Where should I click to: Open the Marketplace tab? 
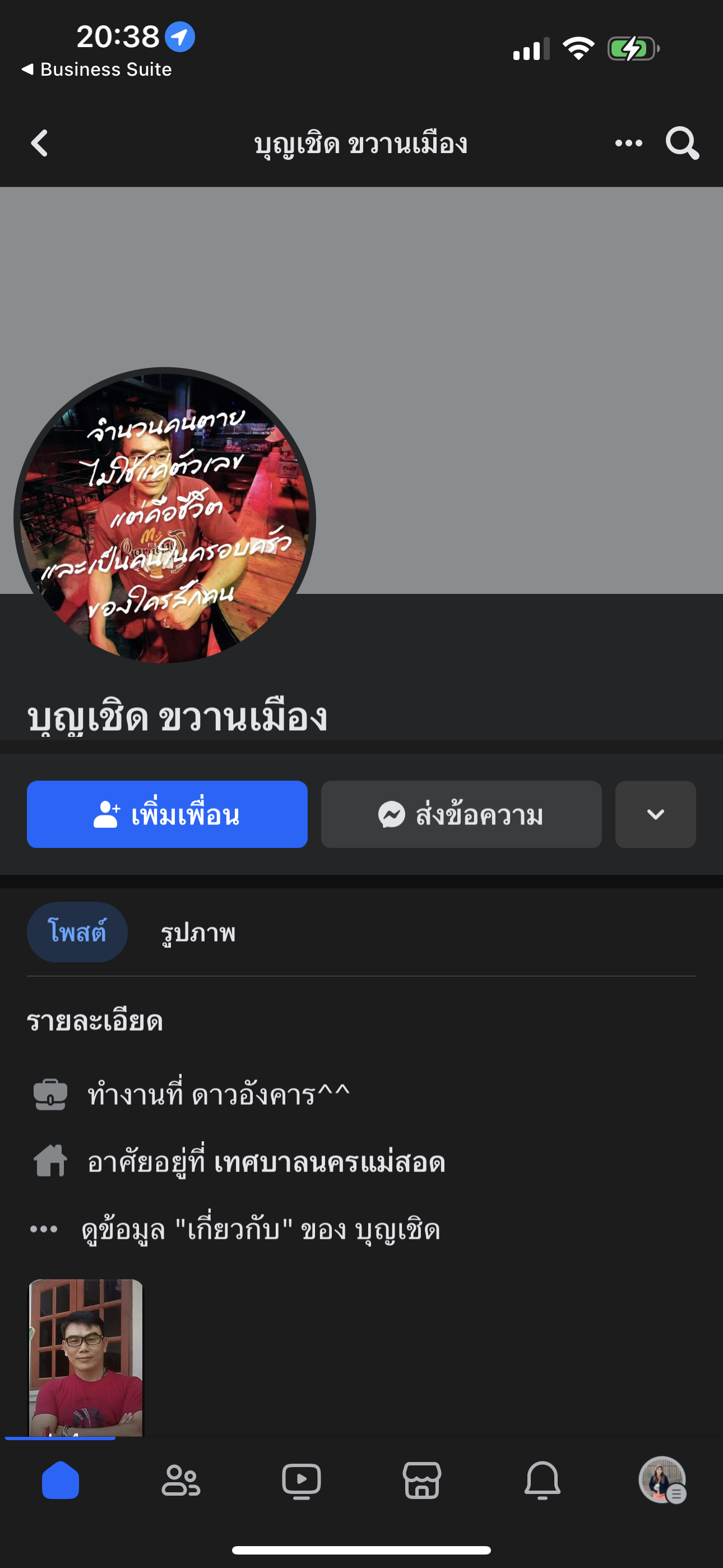pos(421,1481)
